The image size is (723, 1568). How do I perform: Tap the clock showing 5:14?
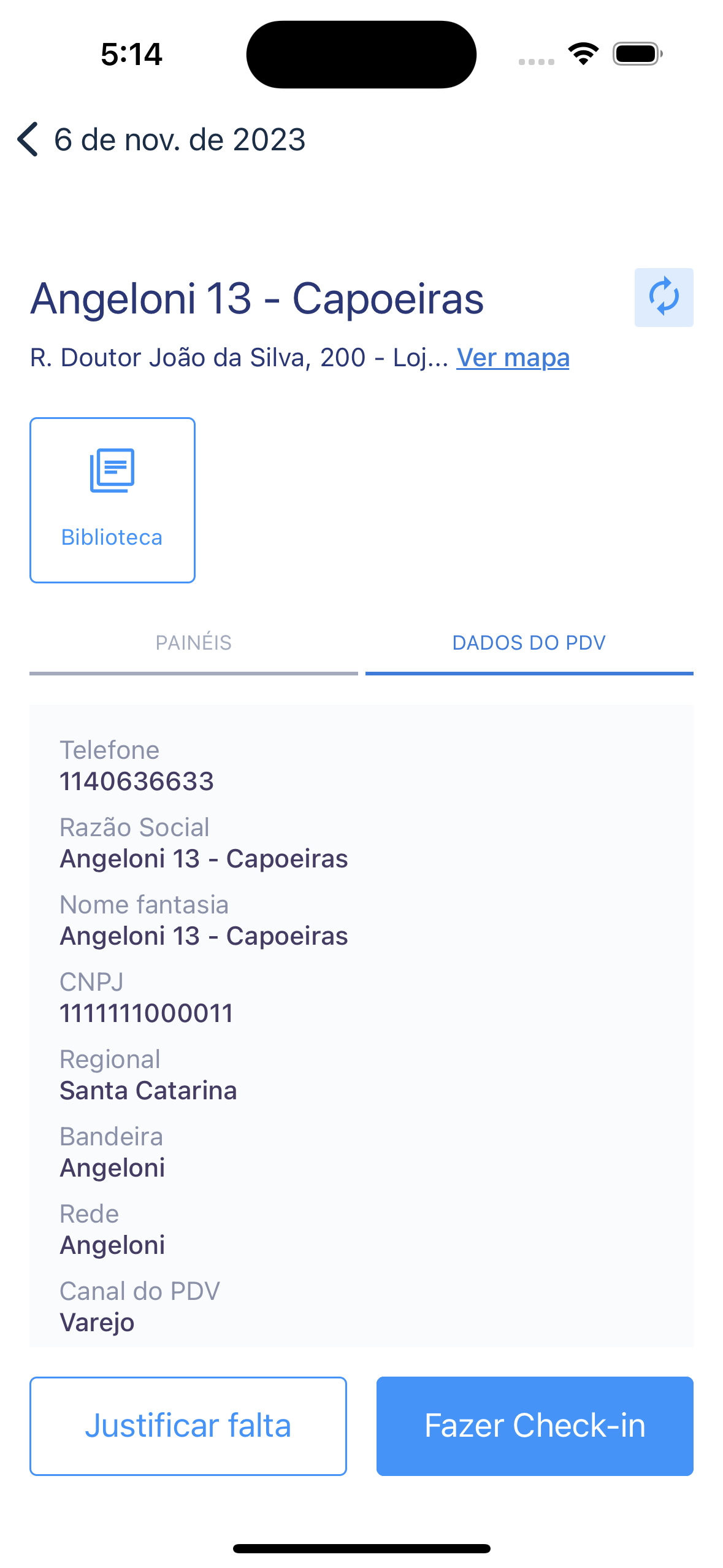[131, 54]
